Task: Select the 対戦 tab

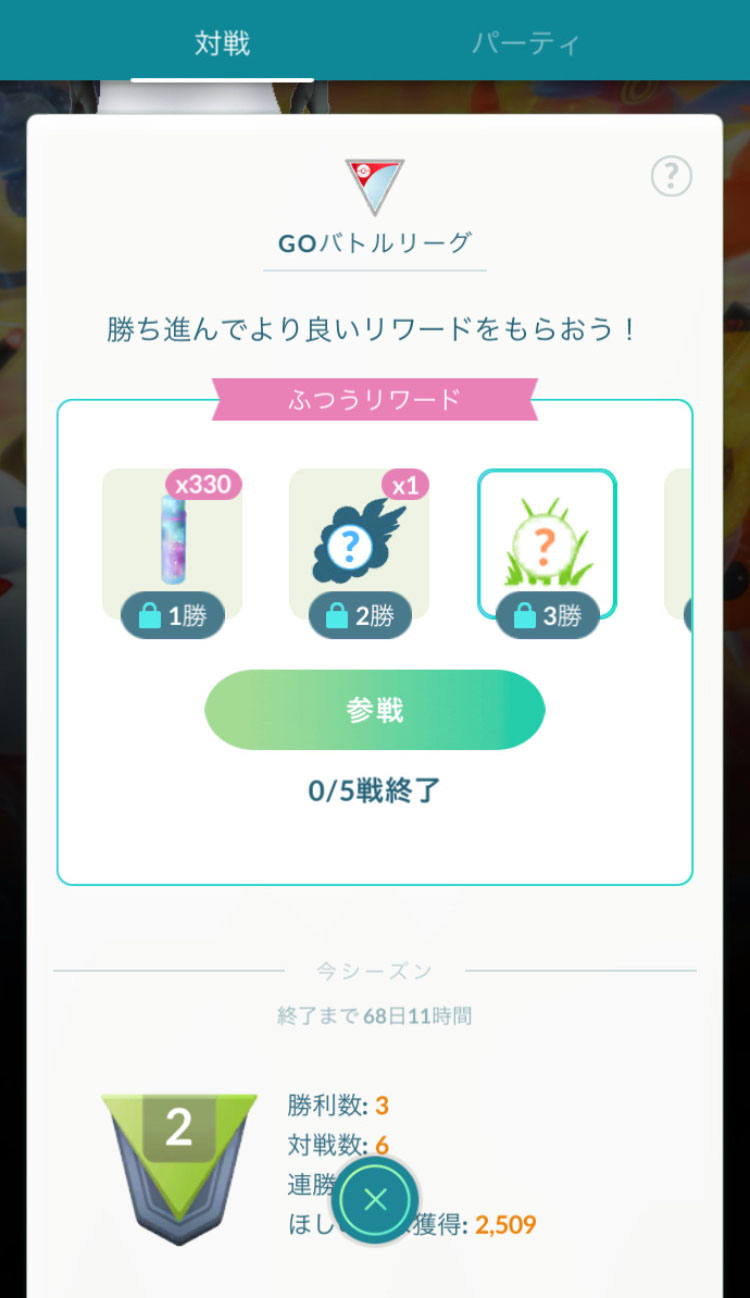Action: tap(222, 44)
